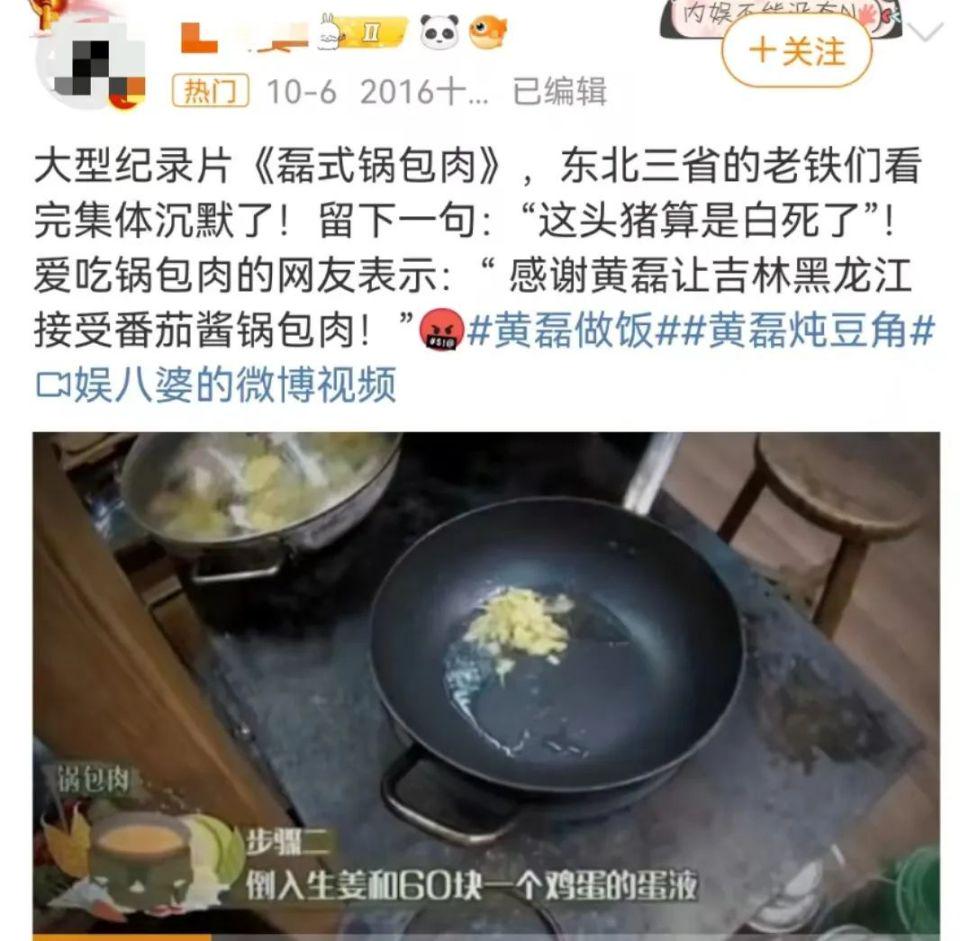Screen dimensions: 960x941
Task: Open the poster's profile avatar
Action: 90,62
